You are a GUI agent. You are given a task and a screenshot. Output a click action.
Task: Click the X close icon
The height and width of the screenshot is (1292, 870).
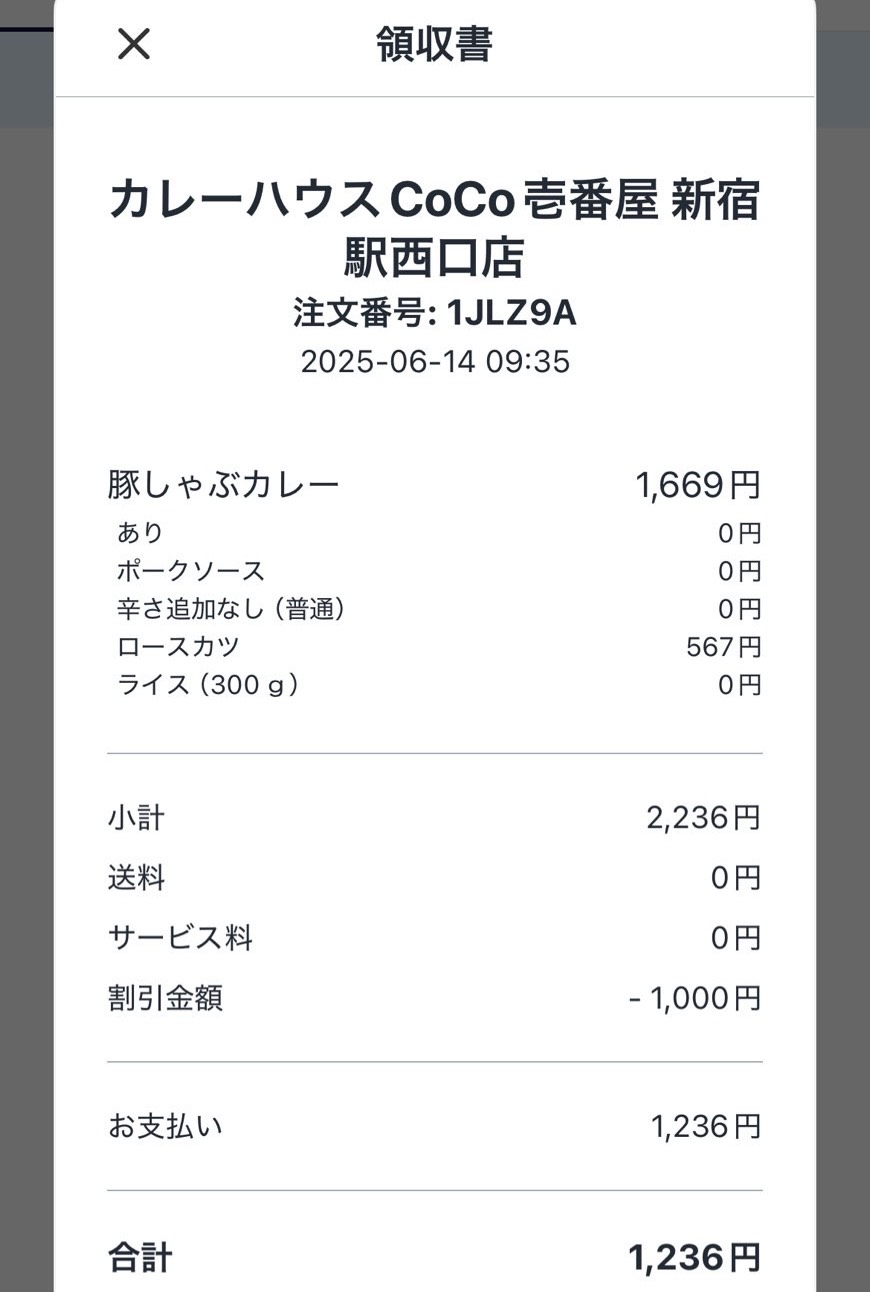(x=133, y=44)
